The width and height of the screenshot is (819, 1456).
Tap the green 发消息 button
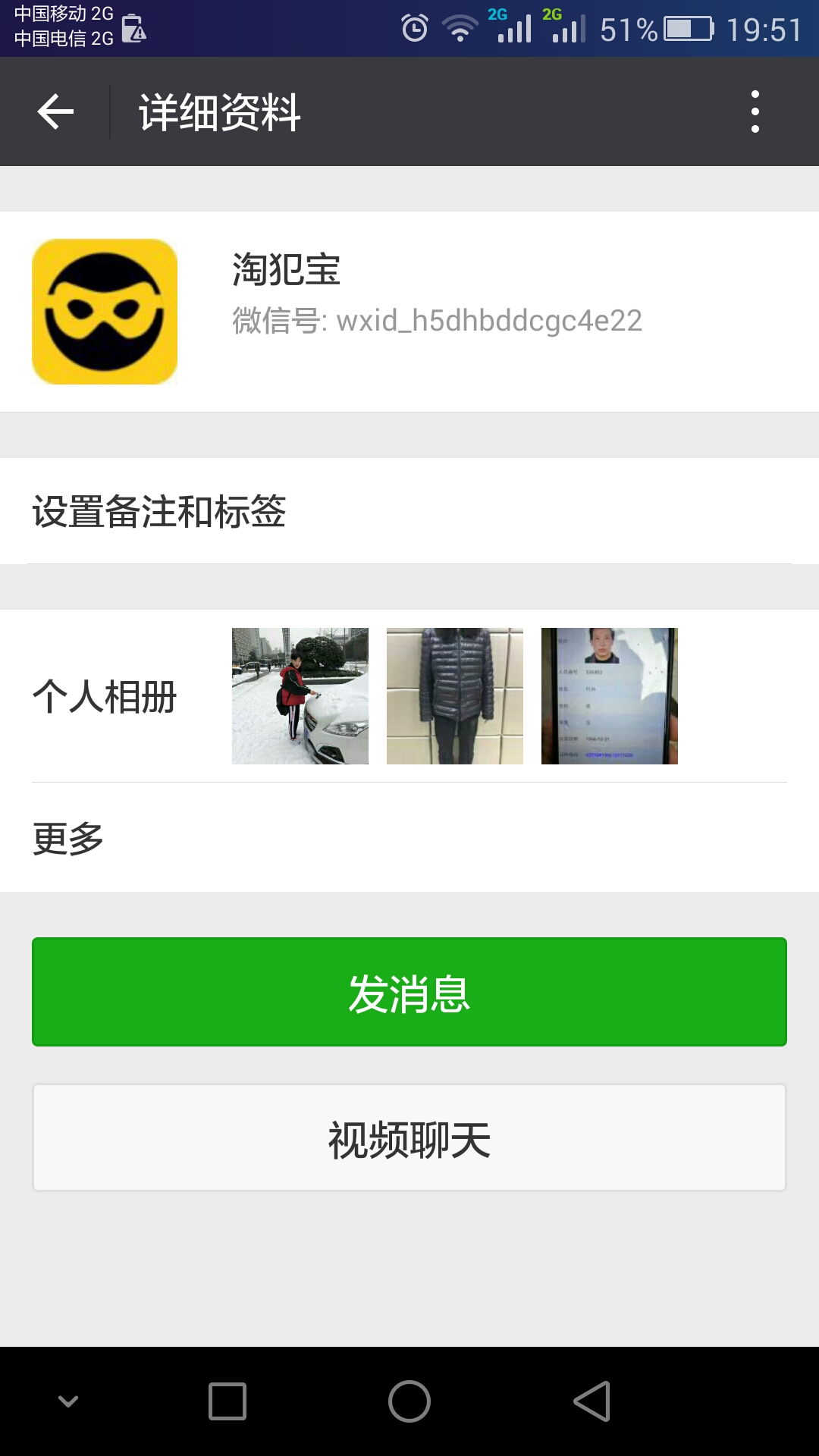coord(409,992)
